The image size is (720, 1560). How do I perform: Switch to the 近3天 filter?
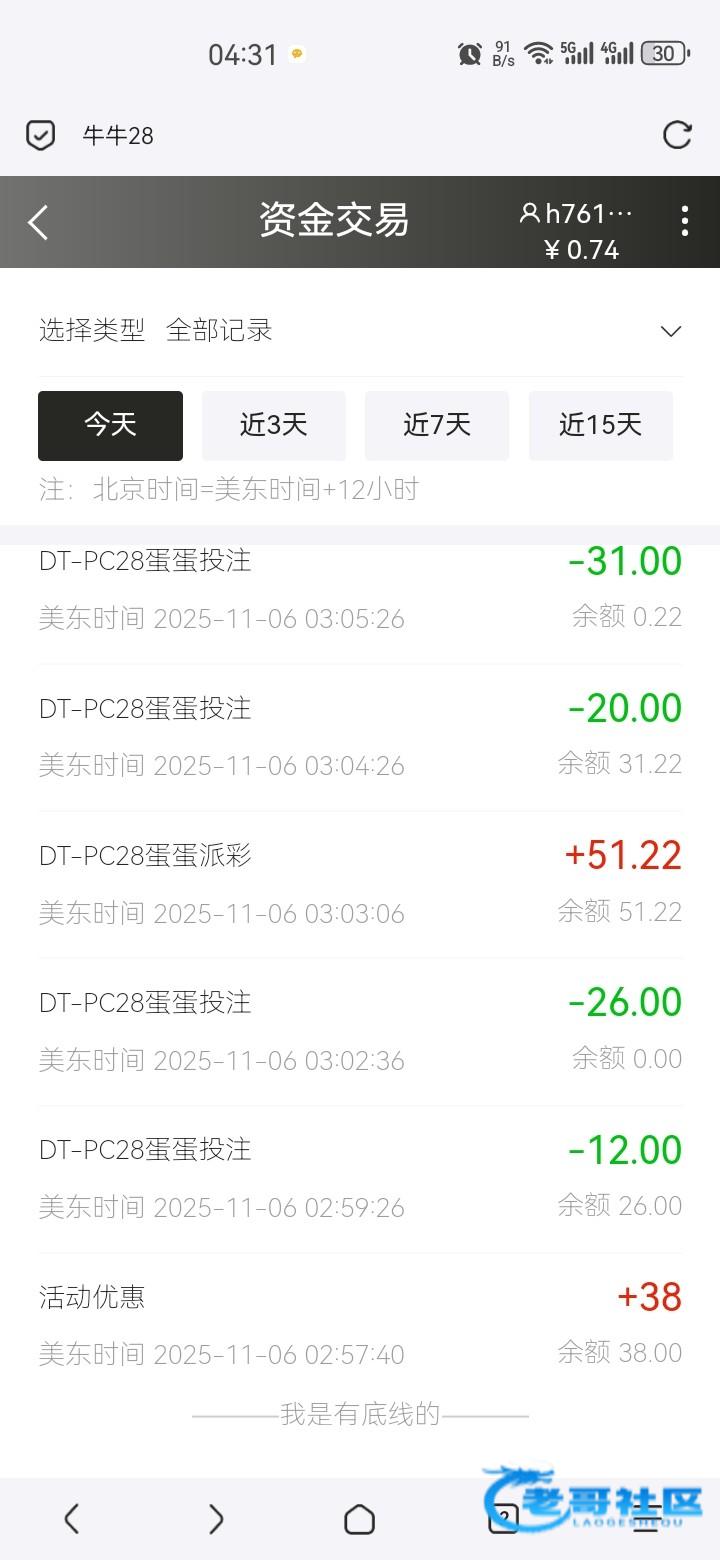click(273, 425)
